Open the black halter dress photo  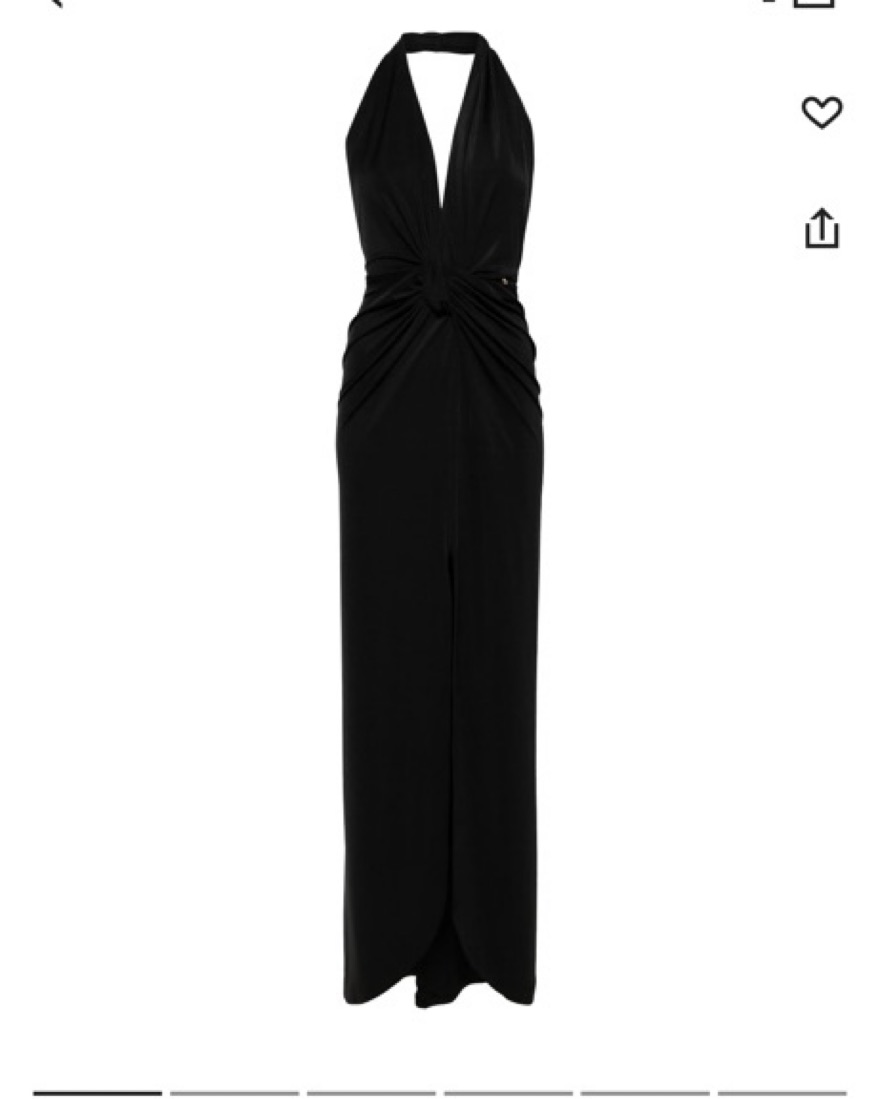[x=440, y=520]
